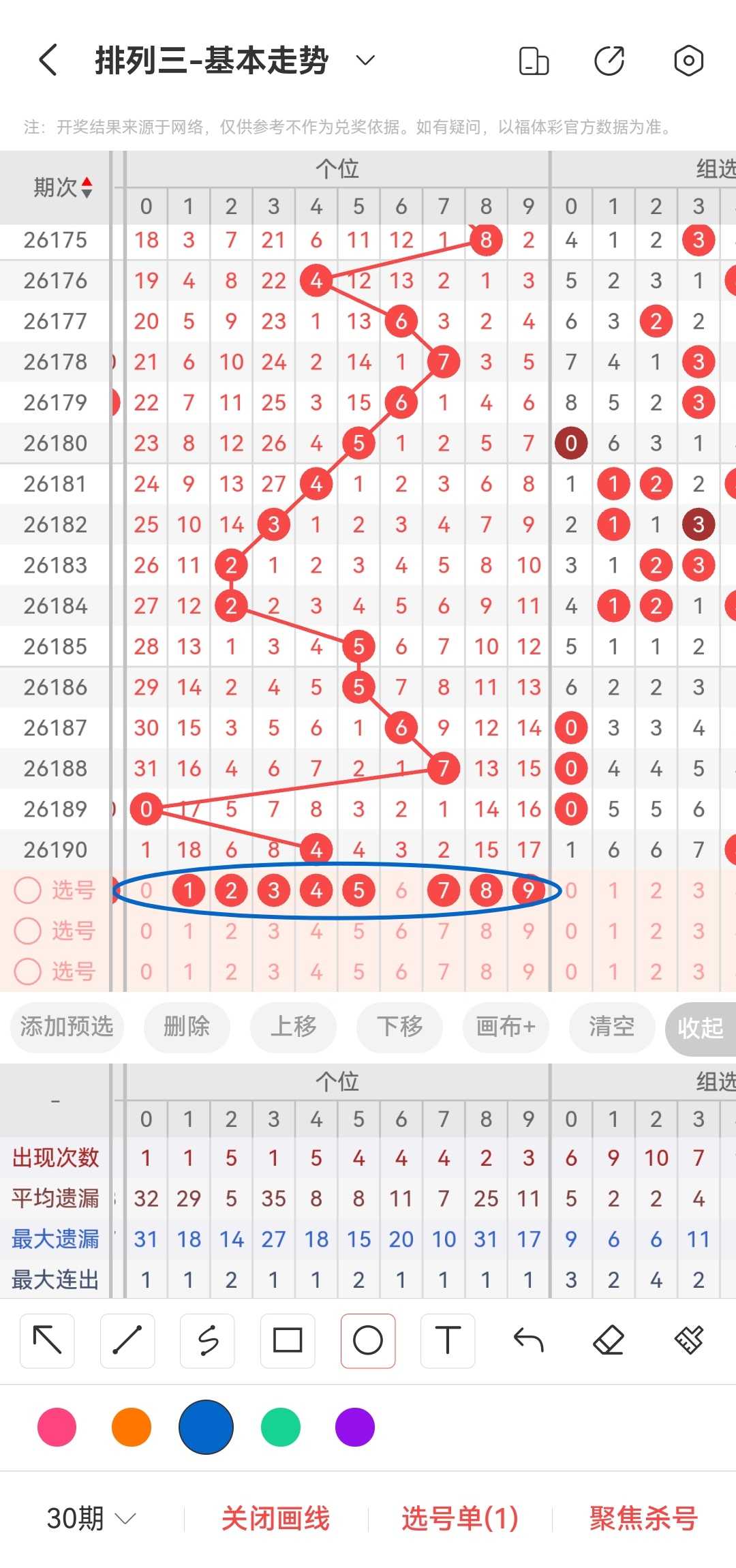Move the selection down with 下移
736x1568 pixels.
tap(399, 1026)
